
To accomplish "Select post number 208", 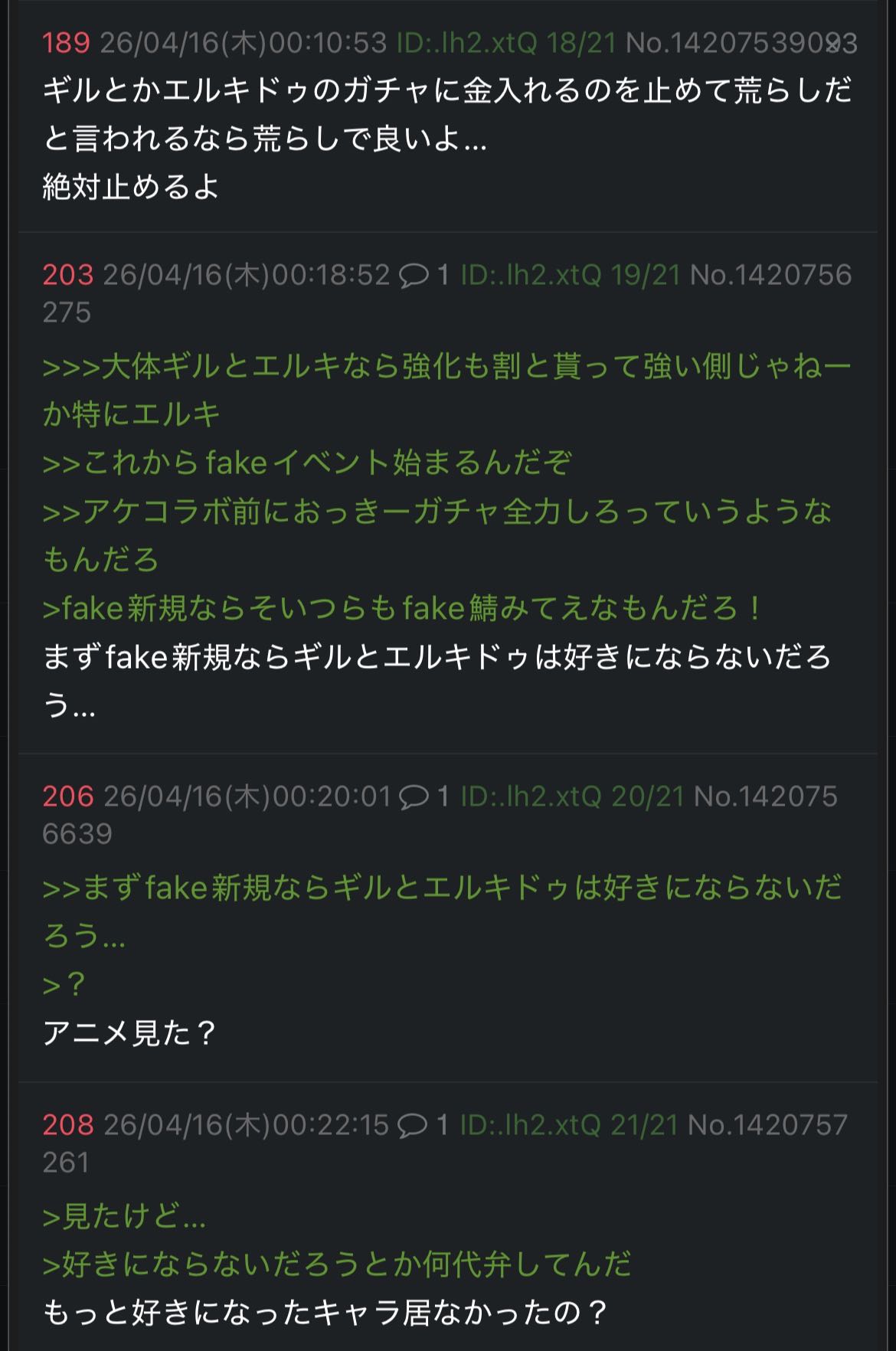I will click(x=67, y=1125).
